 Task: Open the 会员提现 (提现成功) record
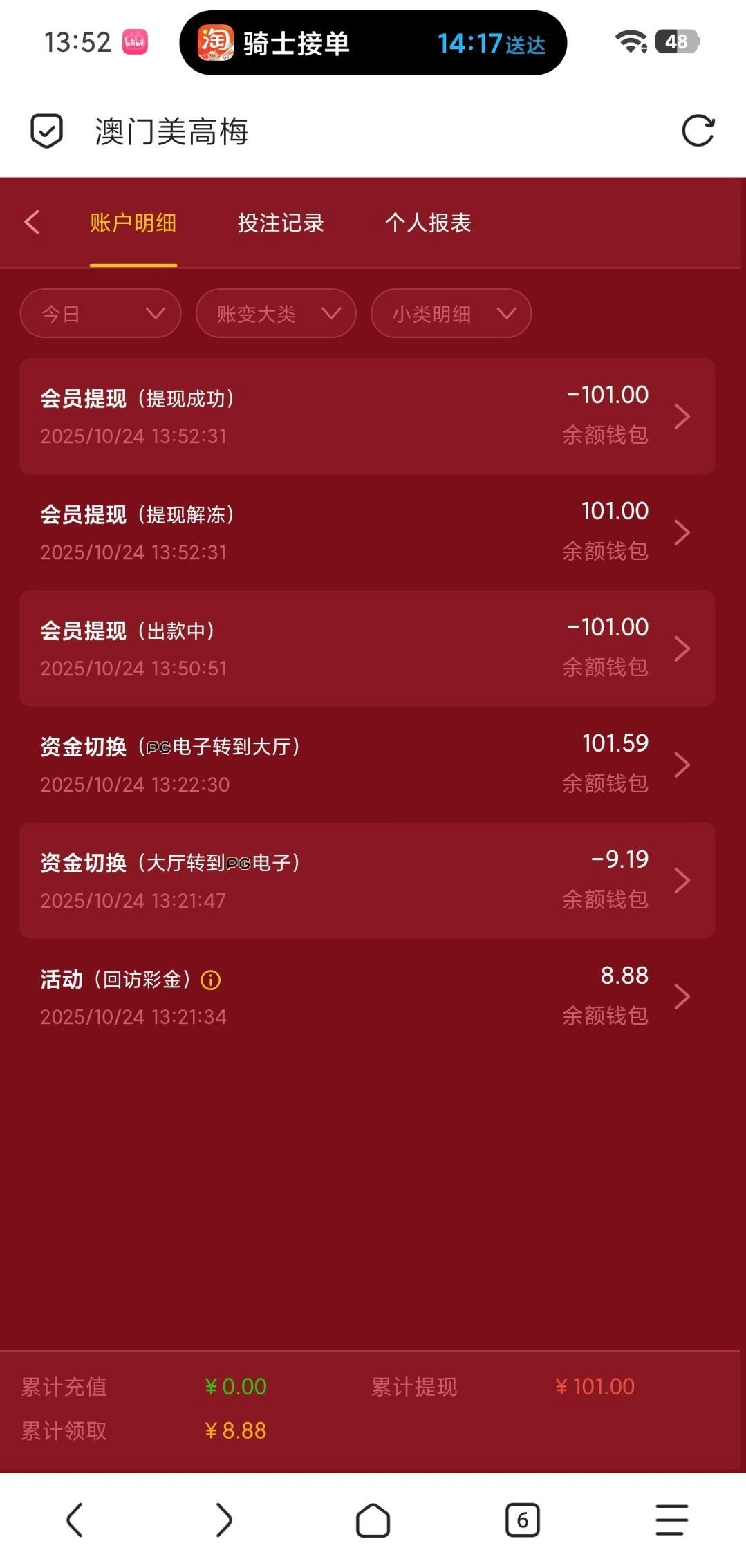[366, 416]
